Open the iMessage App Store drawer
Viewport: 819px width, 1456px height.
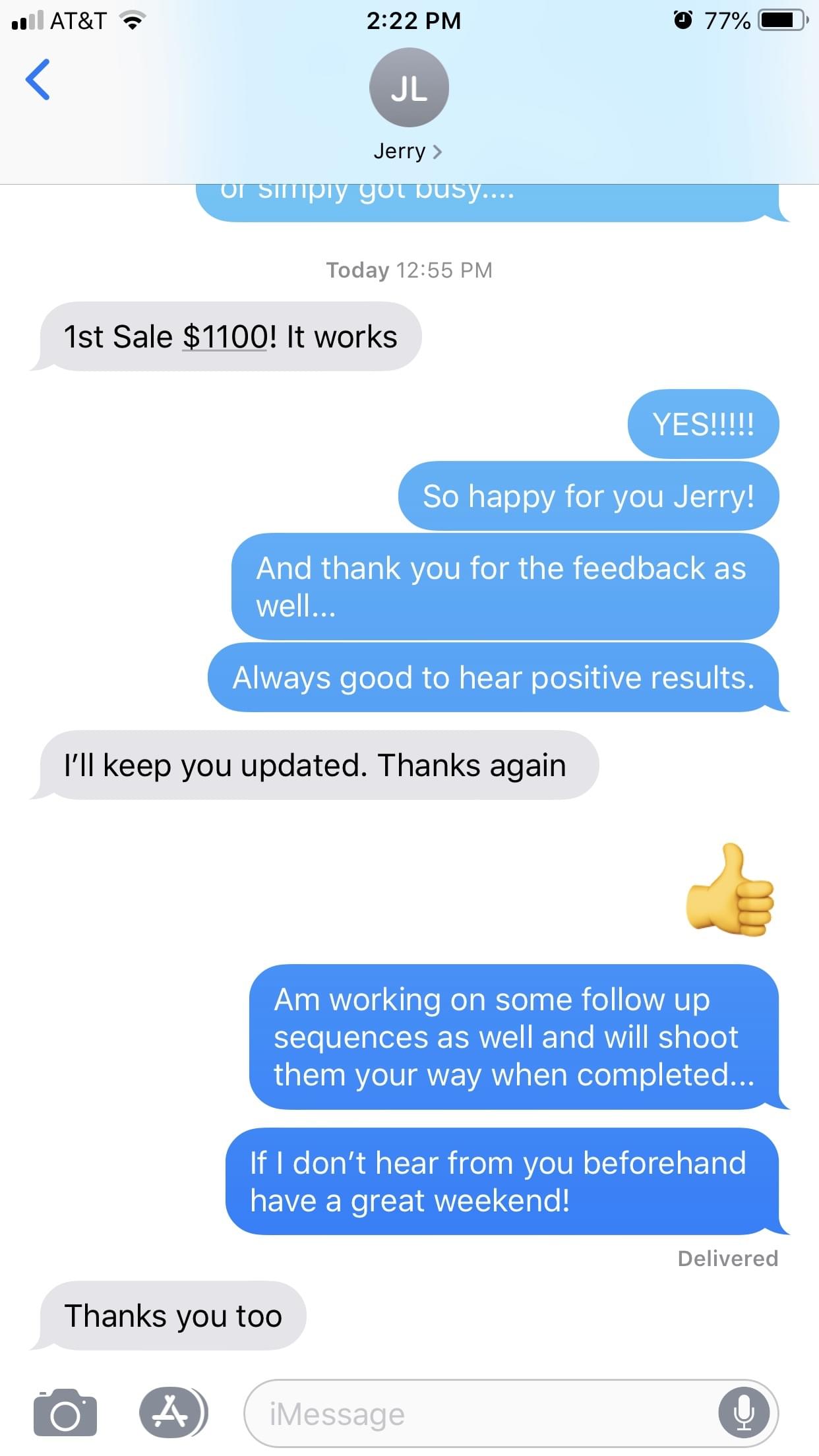(173, 1412)
